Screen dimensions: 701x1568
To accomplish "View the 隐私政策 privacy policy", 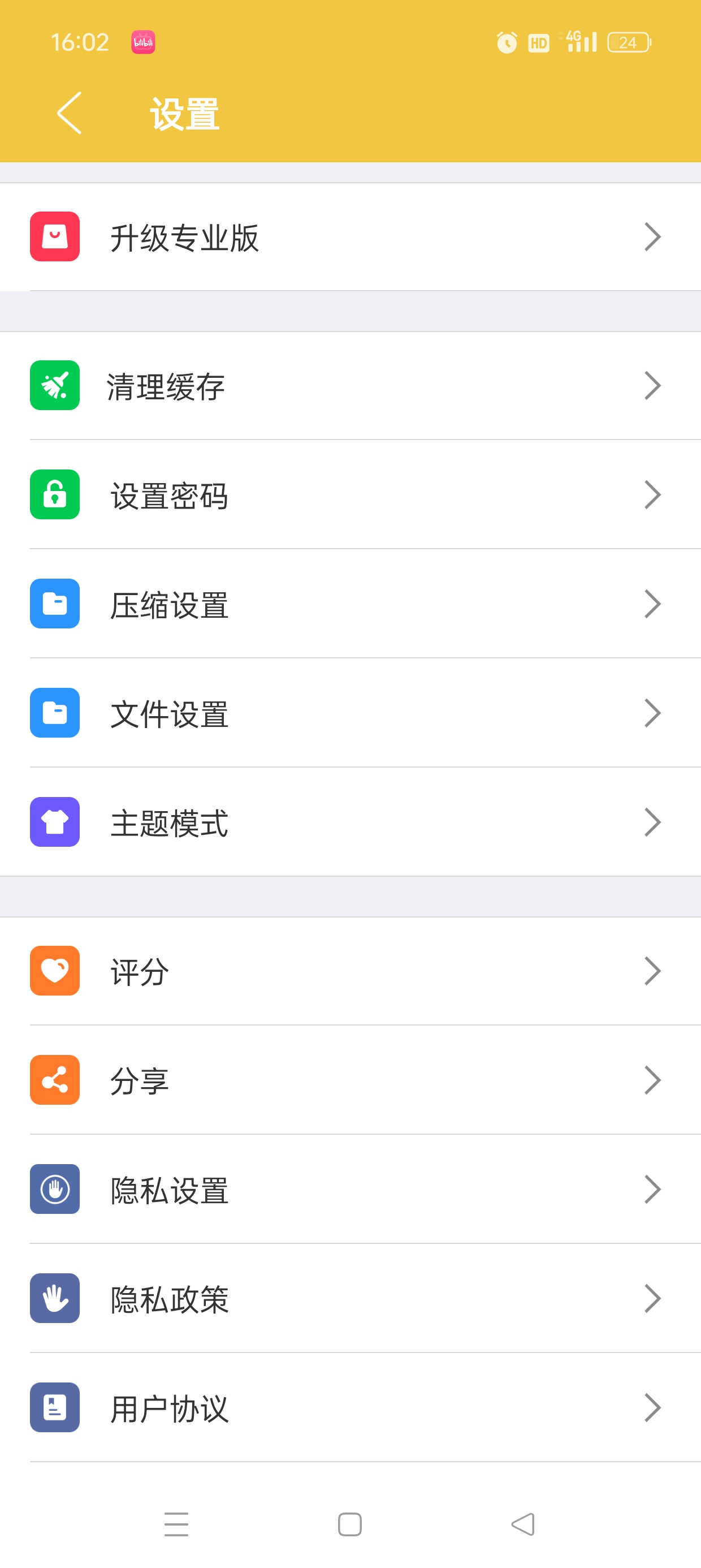I will pos(350,1298).
